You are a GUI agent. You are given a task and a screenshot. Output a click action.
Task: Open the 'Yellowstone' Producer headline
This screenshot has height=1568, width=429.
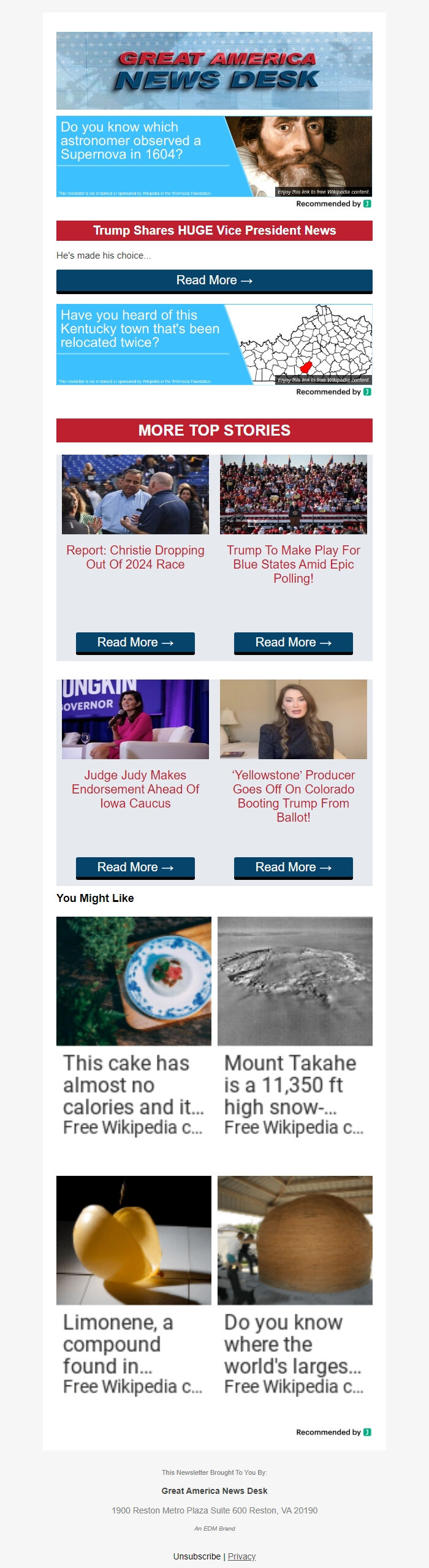click(294, 795)
